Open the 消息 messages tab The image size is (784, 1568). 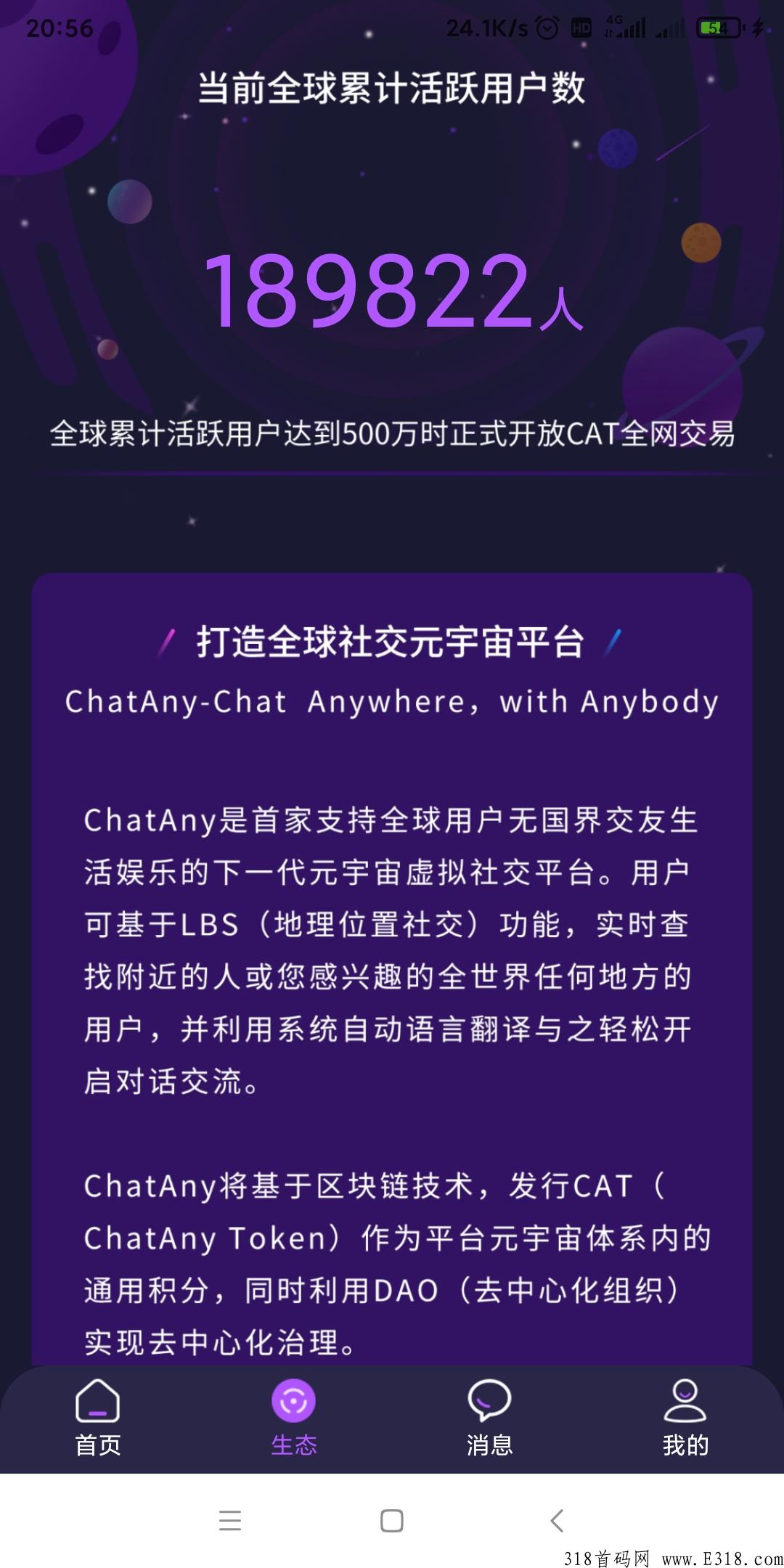489,1417
